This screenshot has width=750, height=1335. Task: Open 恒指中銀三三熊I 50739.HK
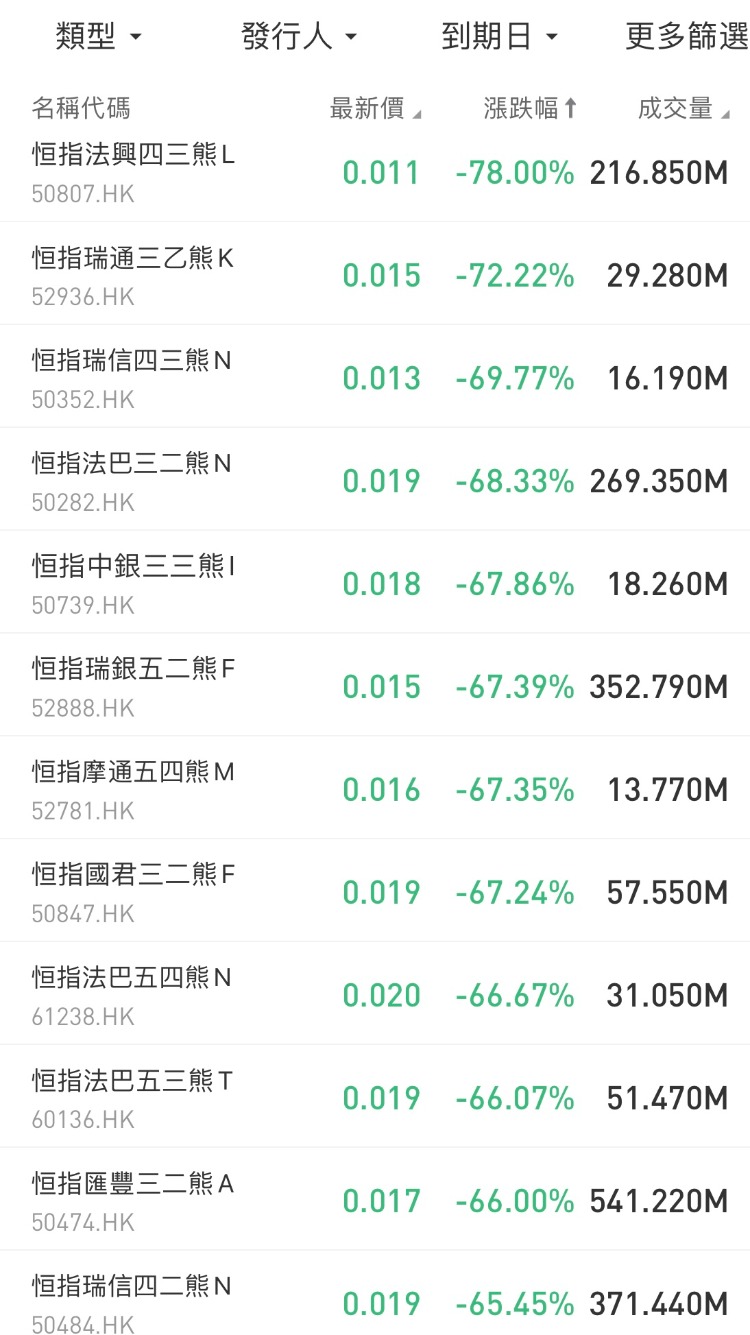tap(375, 583)
